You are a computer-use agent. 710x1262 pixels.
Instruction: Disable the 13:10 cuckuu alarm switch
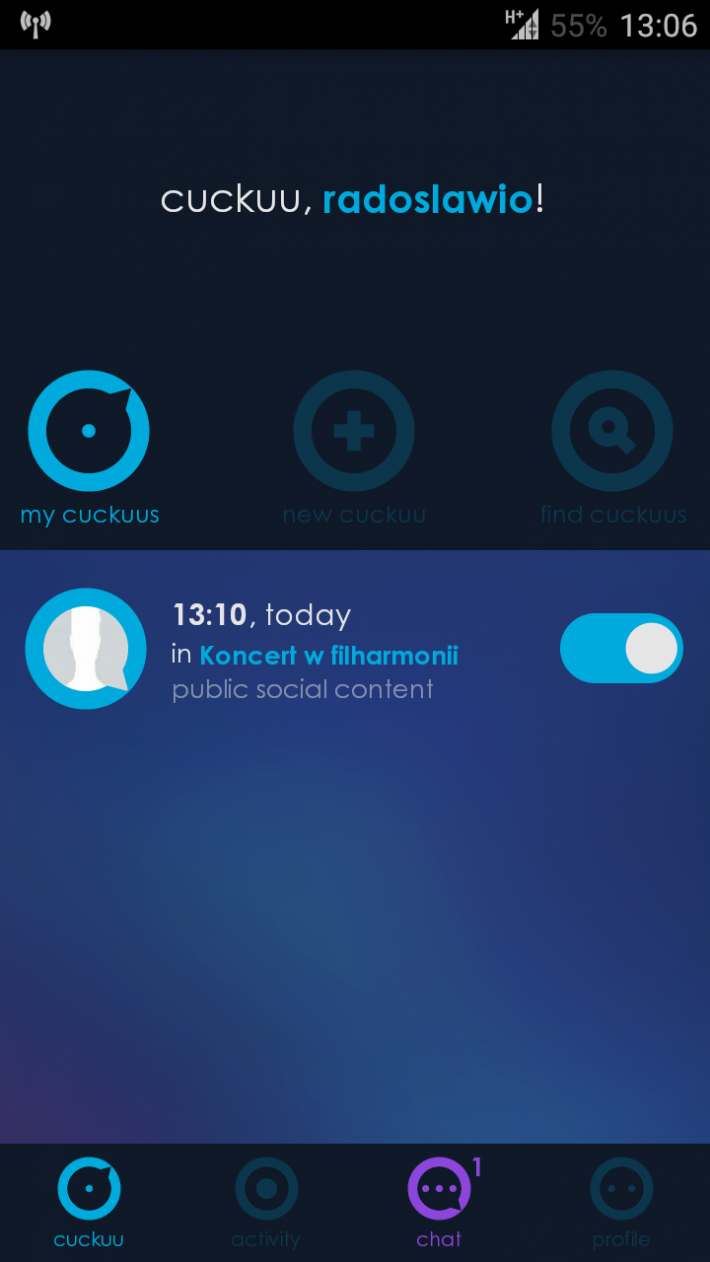621,648
